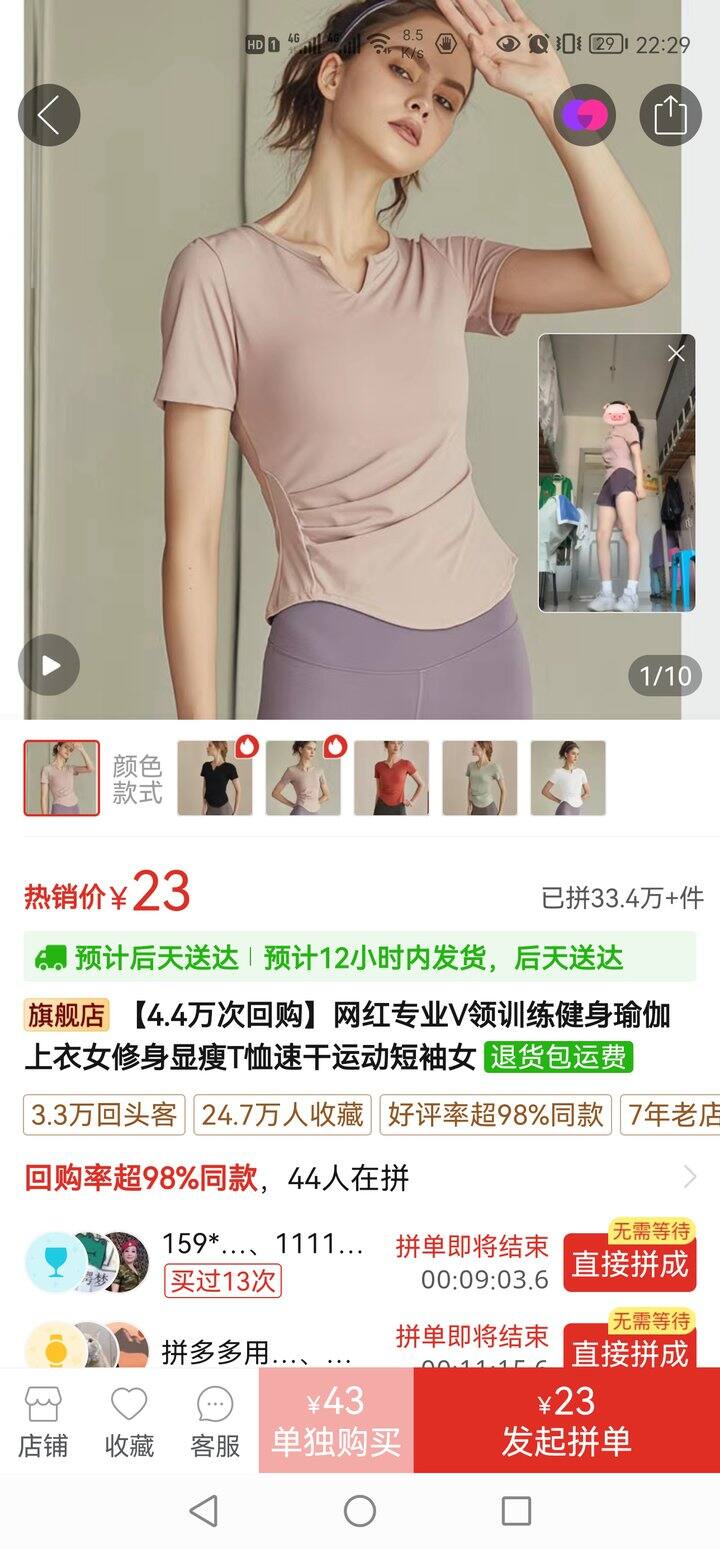Play the product video

[x=48, y=665]
